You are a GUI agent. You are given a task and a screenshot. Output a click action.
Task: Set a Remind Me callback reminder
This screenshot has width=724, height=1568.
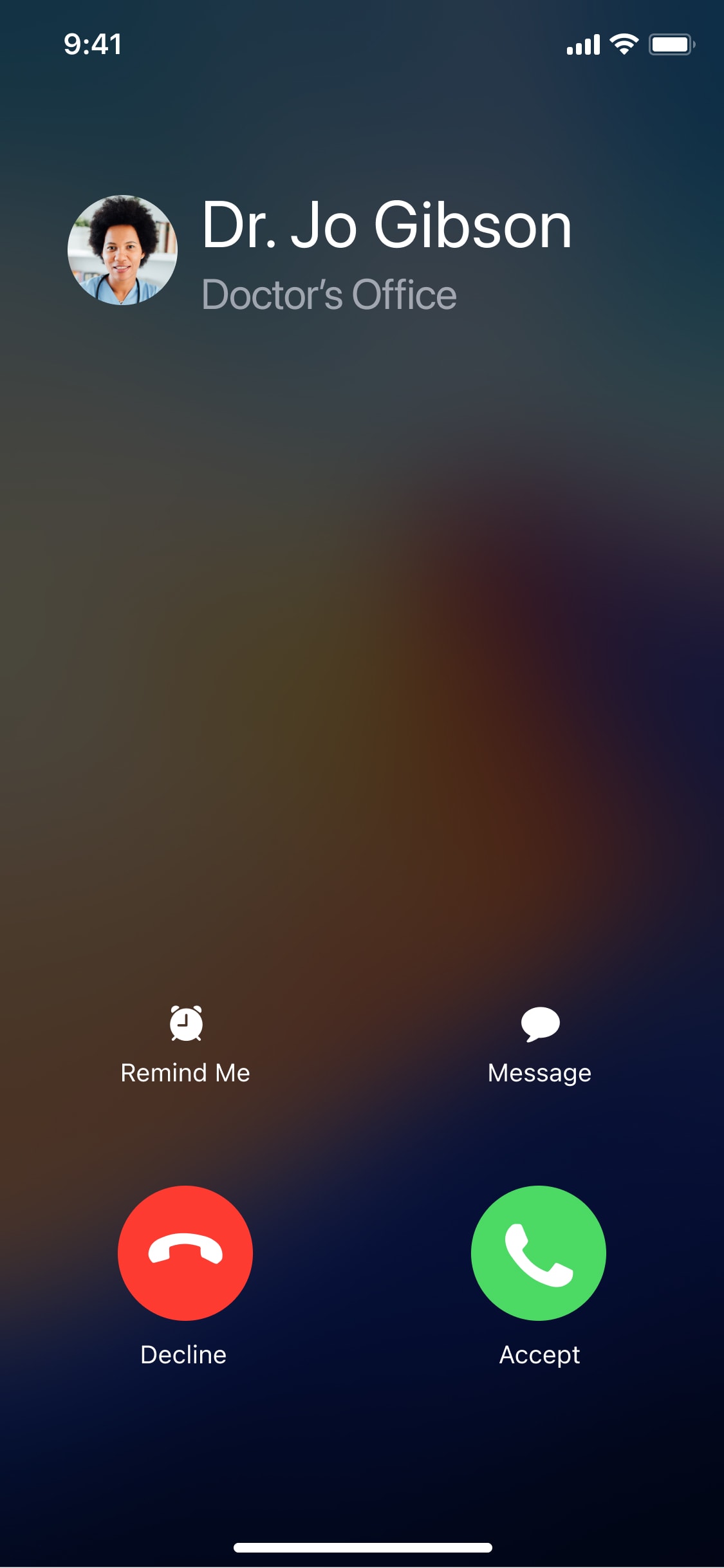point(185,1043)
